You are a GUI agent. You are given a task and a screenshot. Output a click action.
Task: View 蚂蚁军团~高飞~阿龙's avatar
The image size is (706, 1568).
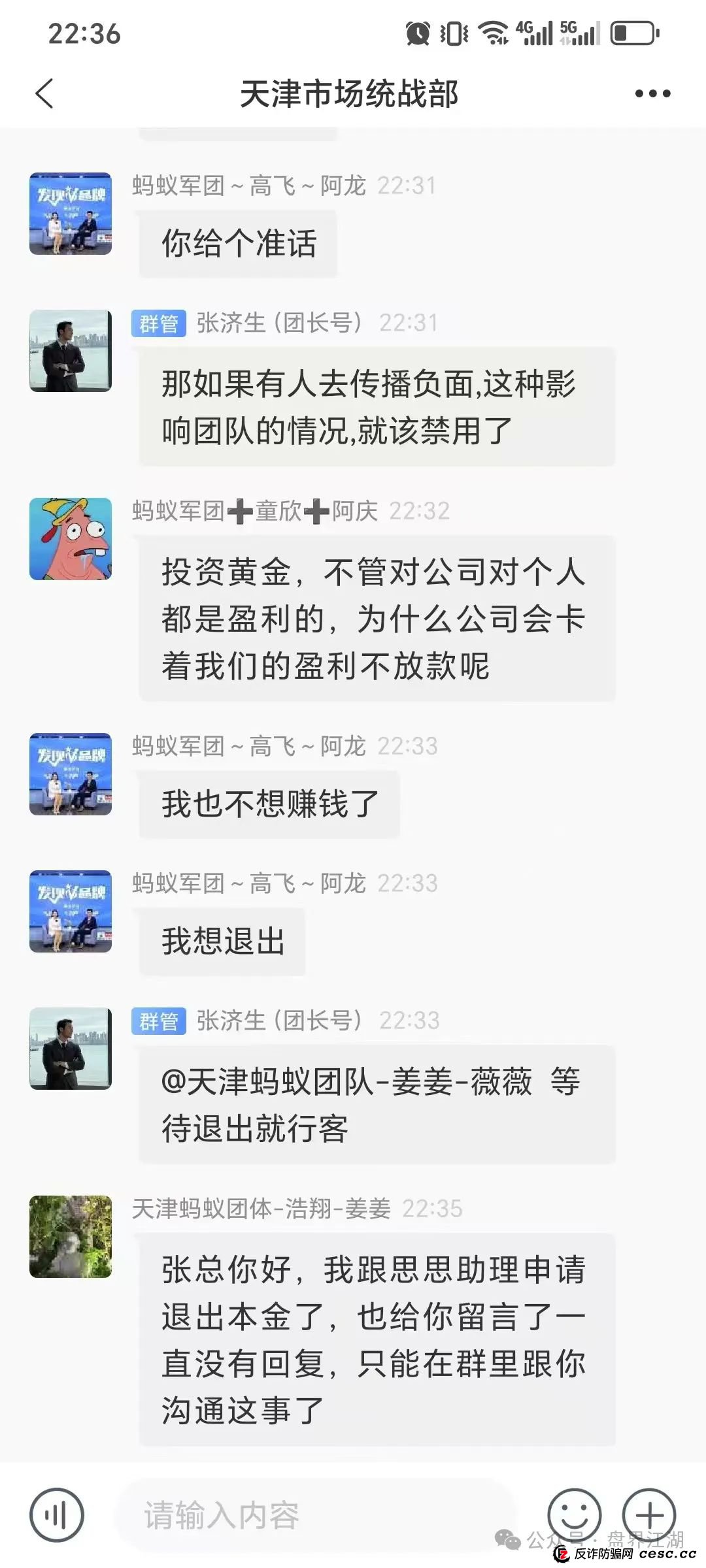[x=70, y=214]
